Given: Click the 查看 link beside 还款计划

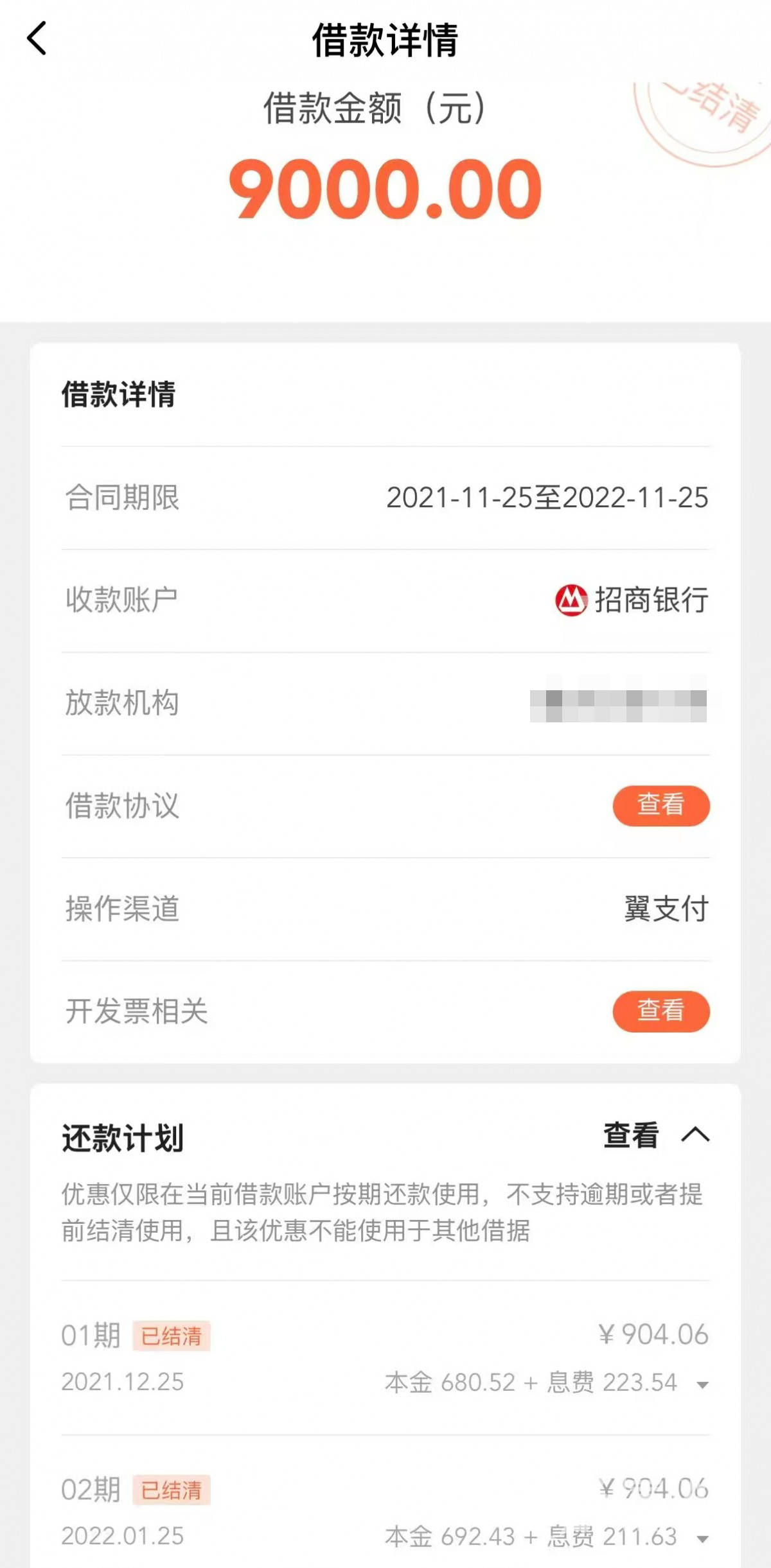Looking at the screenshot, I should click(633, 1132).
